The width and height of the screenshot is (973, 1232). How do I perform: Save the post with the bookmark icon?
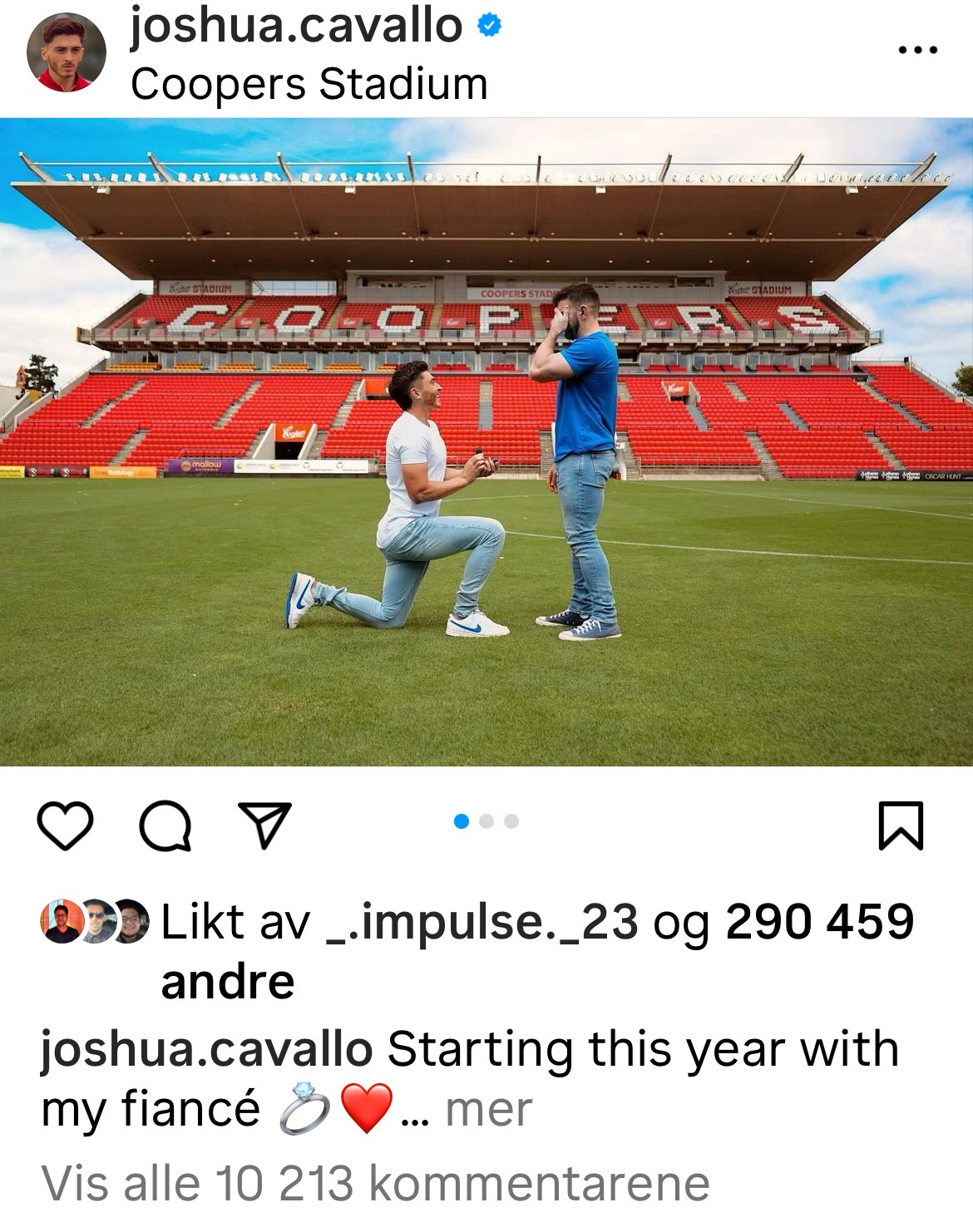(901, 825)
